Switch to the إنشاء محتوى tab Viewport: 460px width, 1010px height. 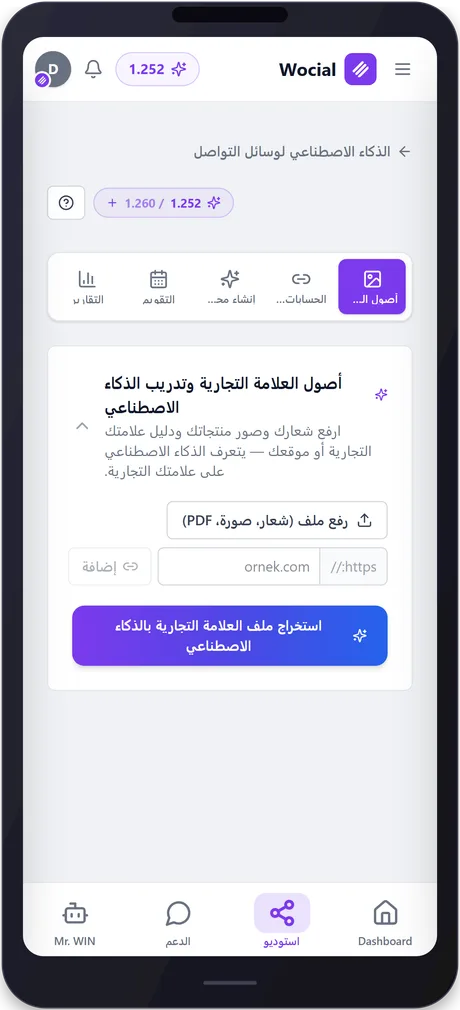click(230, 287)
